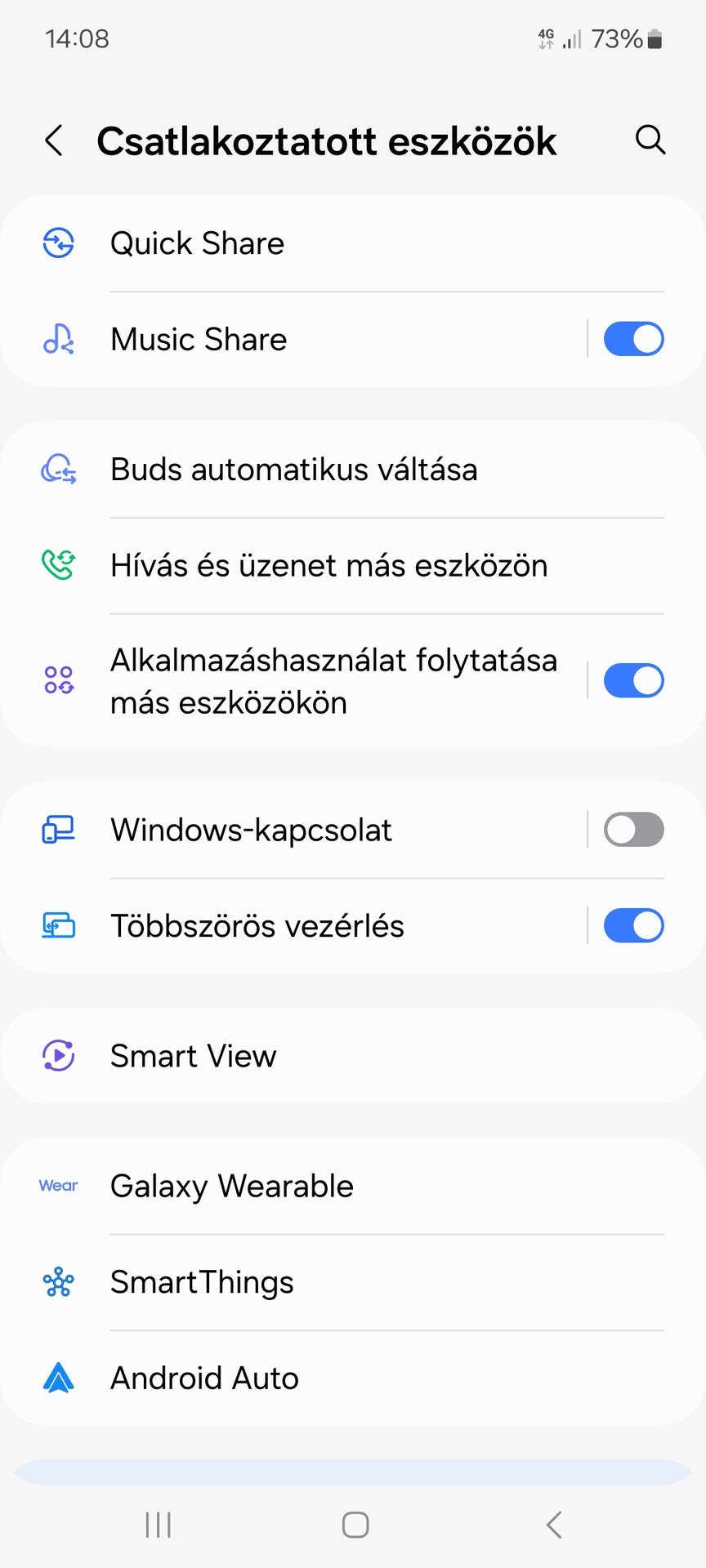This screenshot has height=1568, width=706.
Task: Open Alkalmazáshasználat folytatása más eszközökön row
Action: [327, 681]
